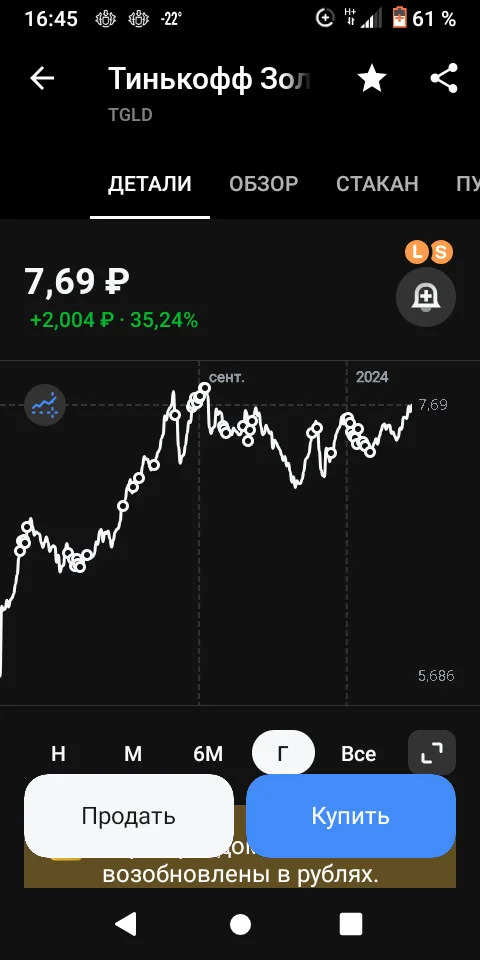480x960 pixels.
Task: Toggle the favorite star for TGLD
Action: [x=372, y=79]
